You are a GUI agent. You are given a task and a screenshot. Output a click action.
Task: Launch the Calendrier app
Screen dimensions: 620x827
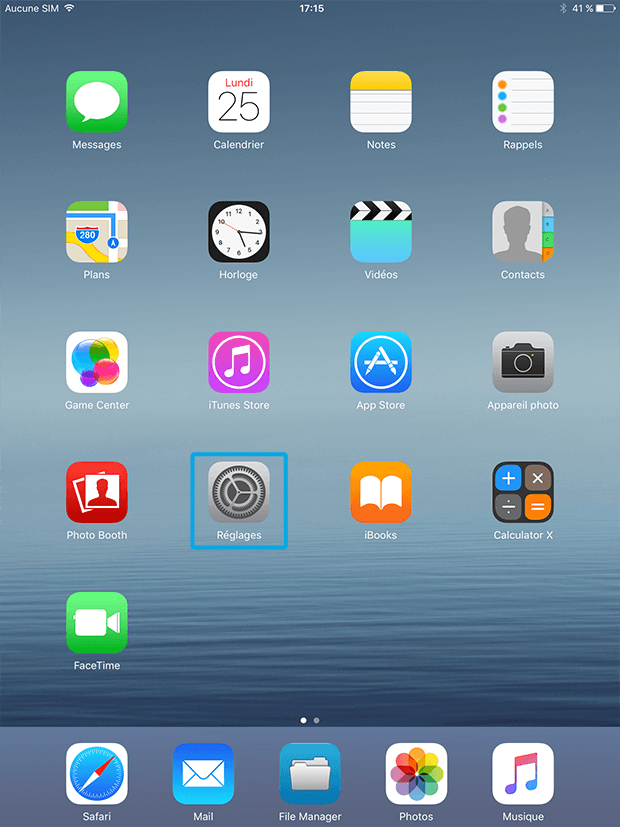coord(239,102)
